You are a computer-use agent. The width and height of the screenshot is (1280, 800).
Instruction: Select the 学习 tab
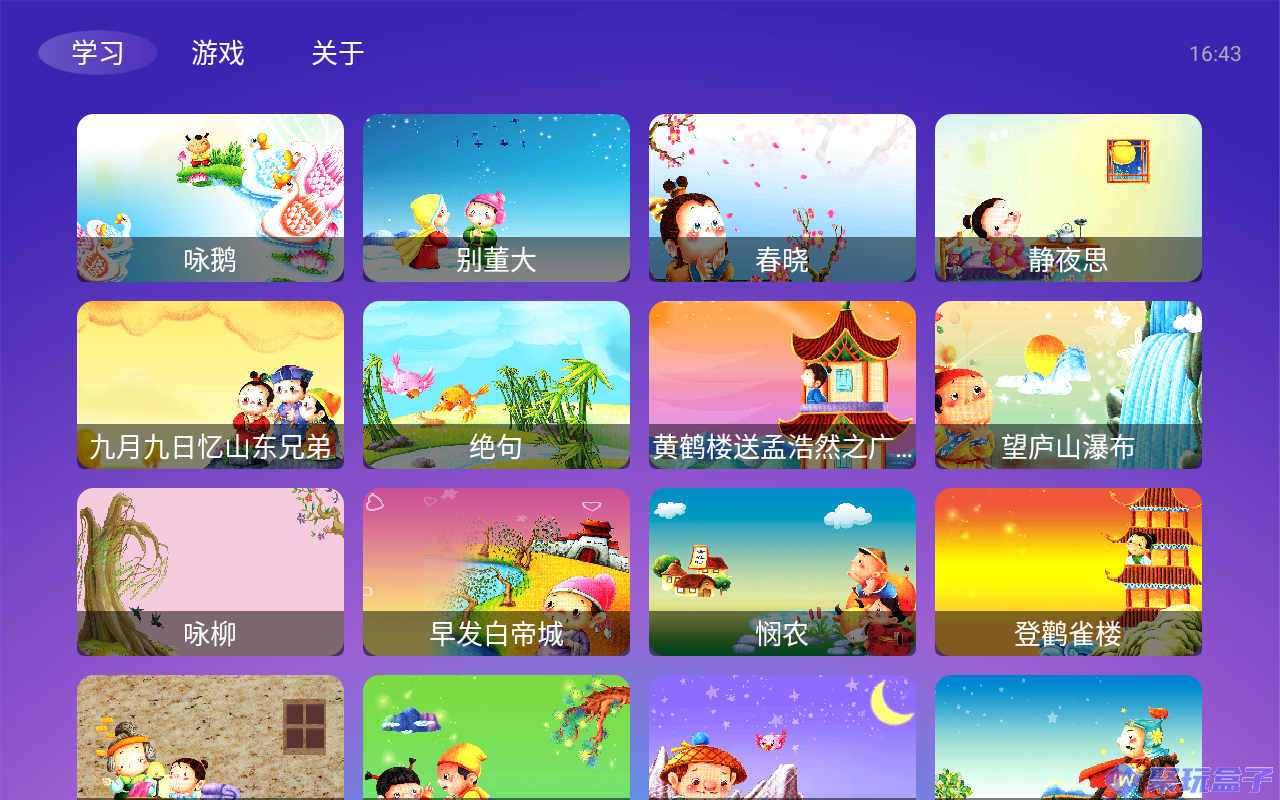(x=98, y=53)
